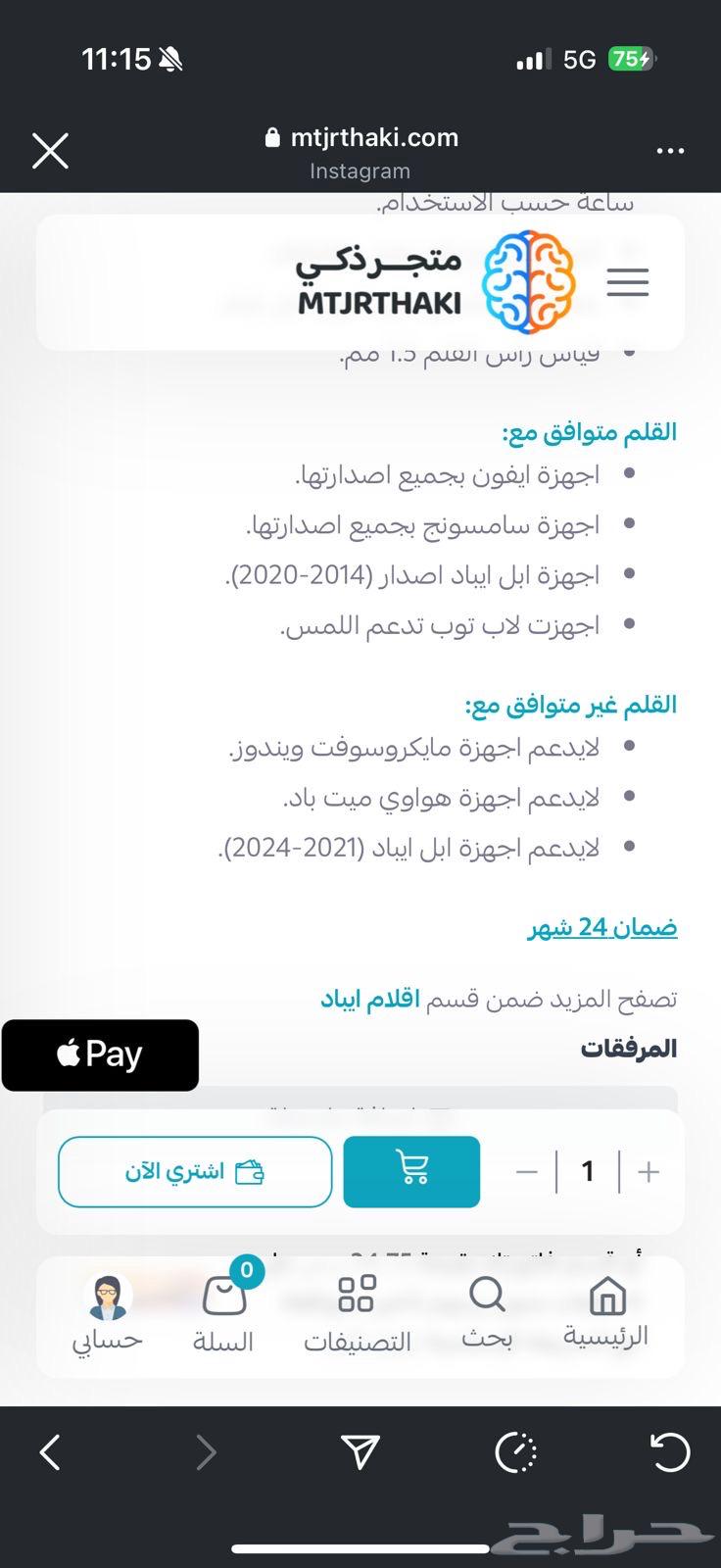The image size is (721, 1568).
Task: Add product to cart via cart icon button
Action: pos(411,1171)
